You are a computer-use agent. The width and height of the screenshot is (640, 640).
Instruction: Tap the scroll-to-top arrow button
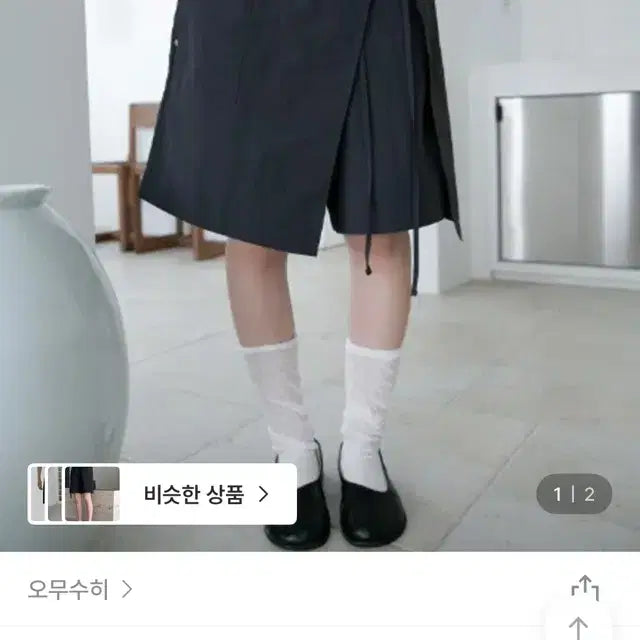pyautogui.click(x=578, y=628)
